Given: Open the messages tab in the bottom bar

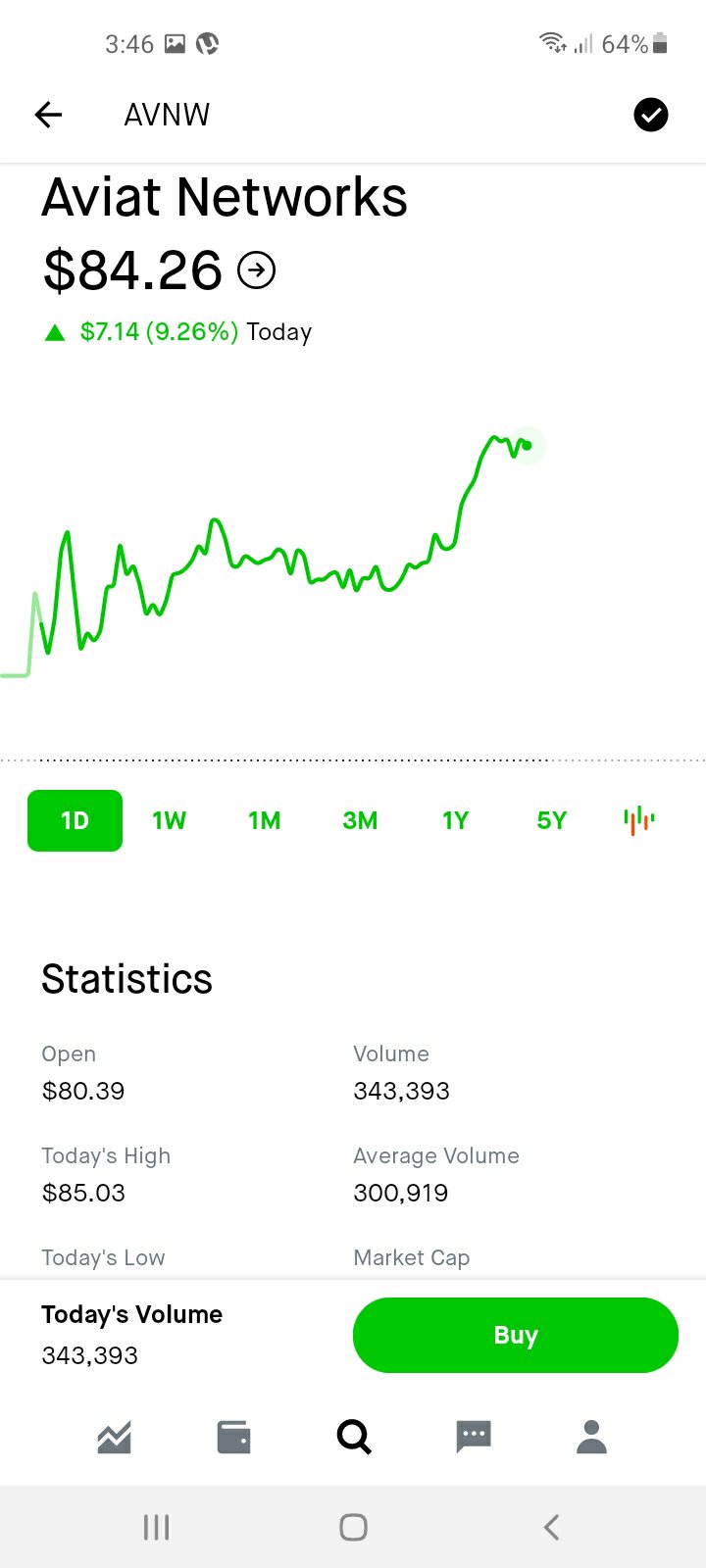Looking at the screenshot, I should 473,1438.
